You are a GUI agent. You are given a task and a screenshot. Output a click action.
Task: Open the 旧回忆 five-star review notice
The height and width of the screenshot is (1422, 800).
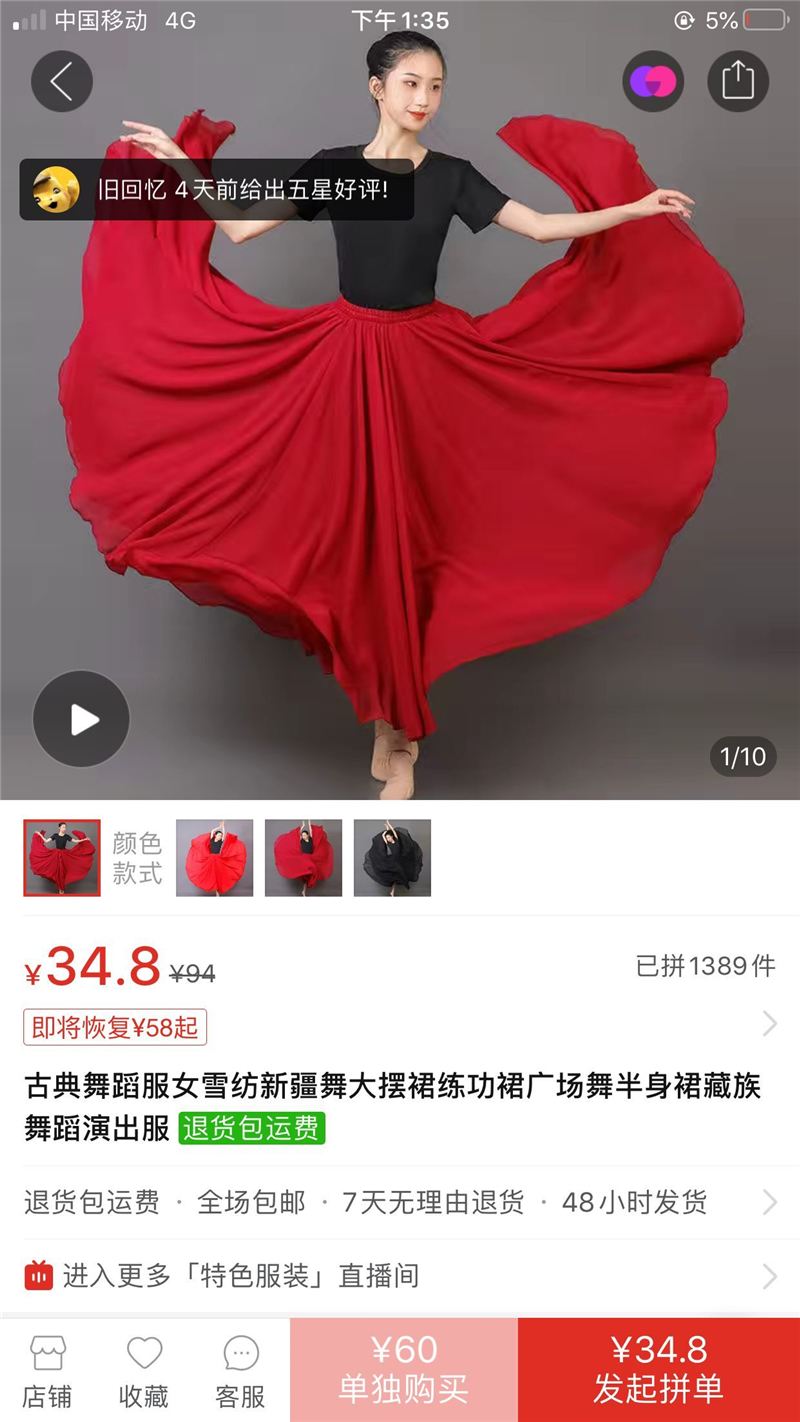point(217,189)
